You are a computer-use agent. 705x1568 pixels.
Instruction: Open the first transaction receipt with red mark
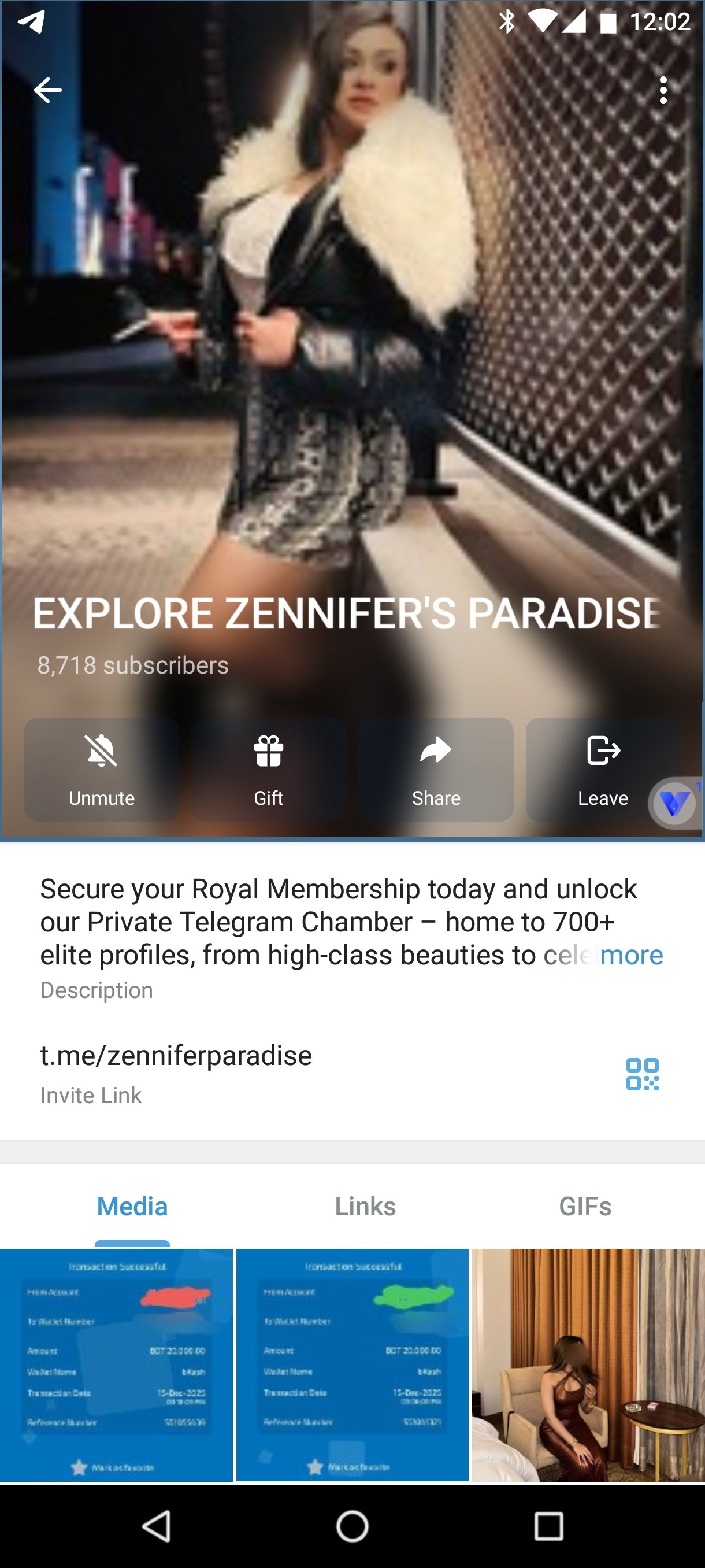point(116,1364)
